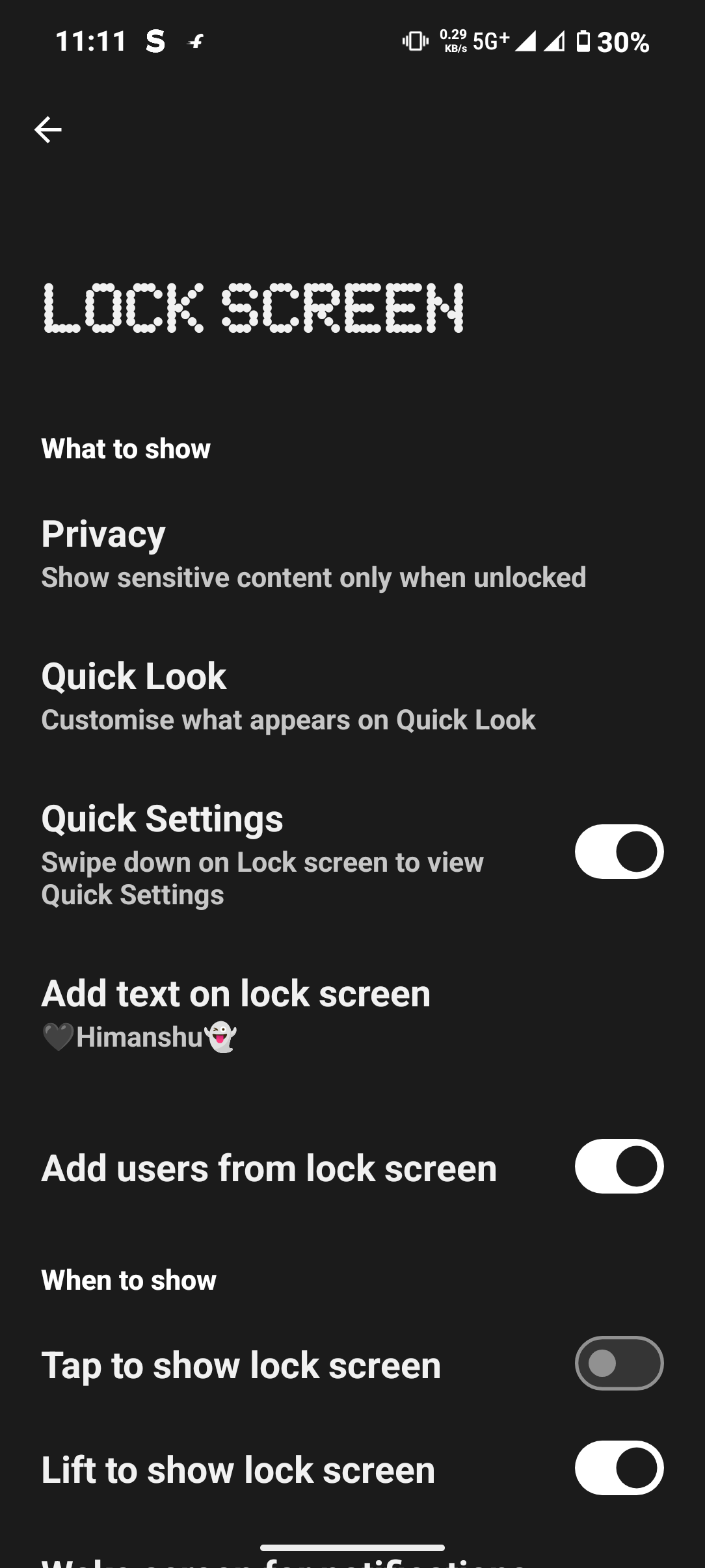Screen dimensions: 705x1568
Task: Tap the What to show section header
Action: coord(126,449)
